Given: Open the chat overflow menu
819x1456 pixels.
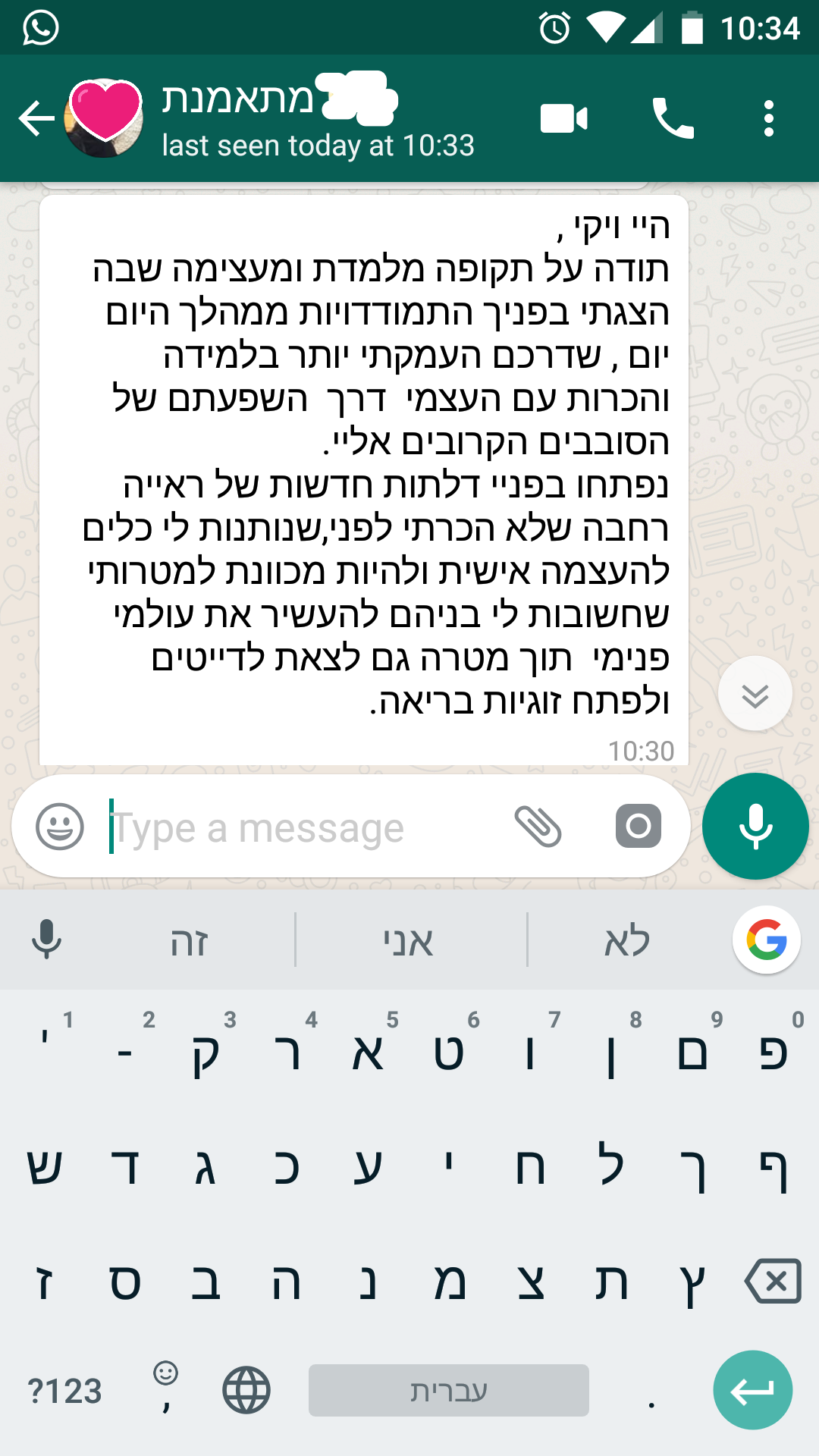Looking at the screenshot, I should click(x=769, y=119).
